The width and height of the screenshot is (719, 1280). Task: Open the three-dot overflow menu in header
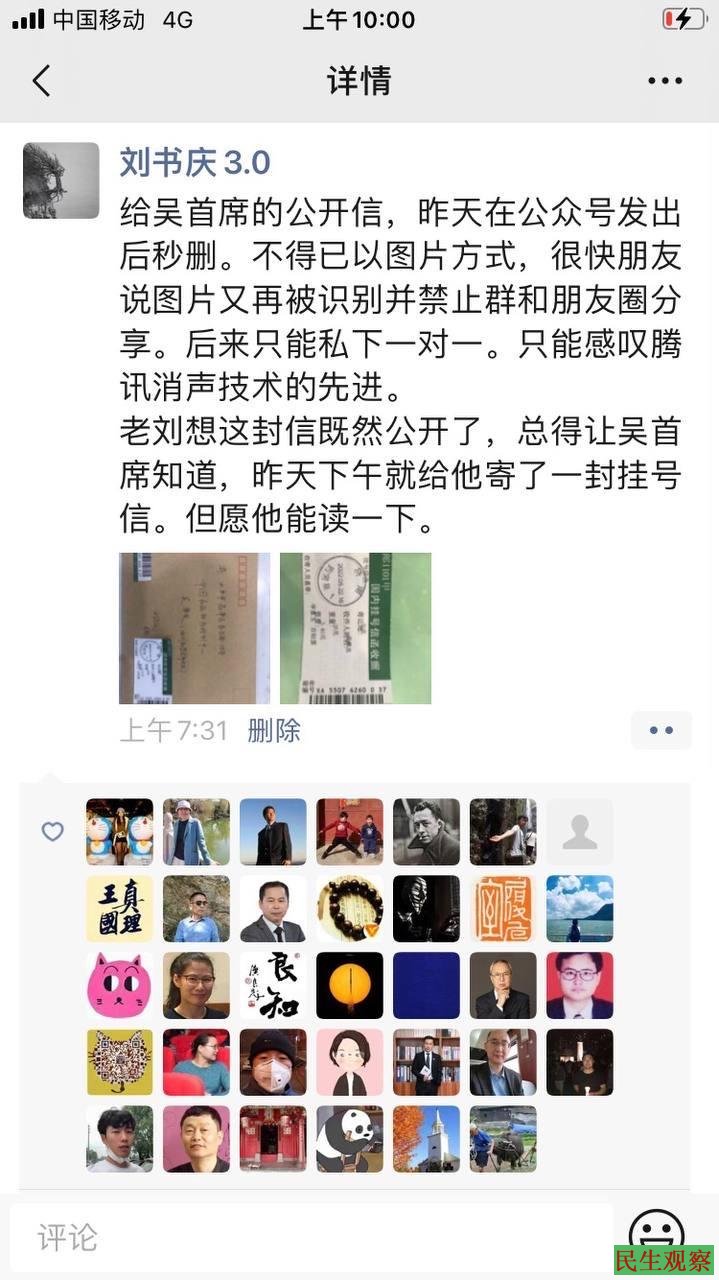tap(665, 81)
